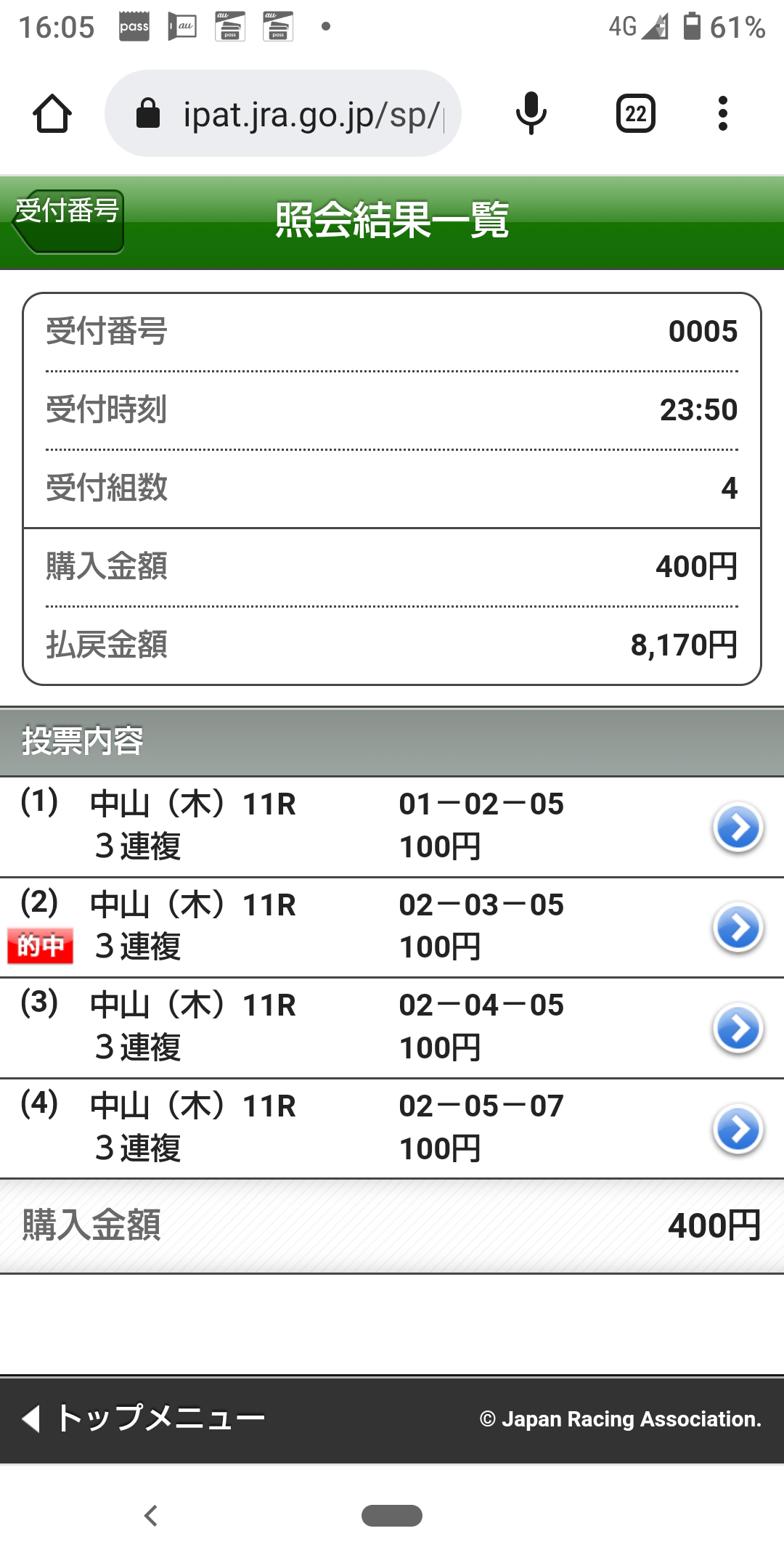Screen dimensions: 784x1568
Task: Open browser home page
Action: 52,114
